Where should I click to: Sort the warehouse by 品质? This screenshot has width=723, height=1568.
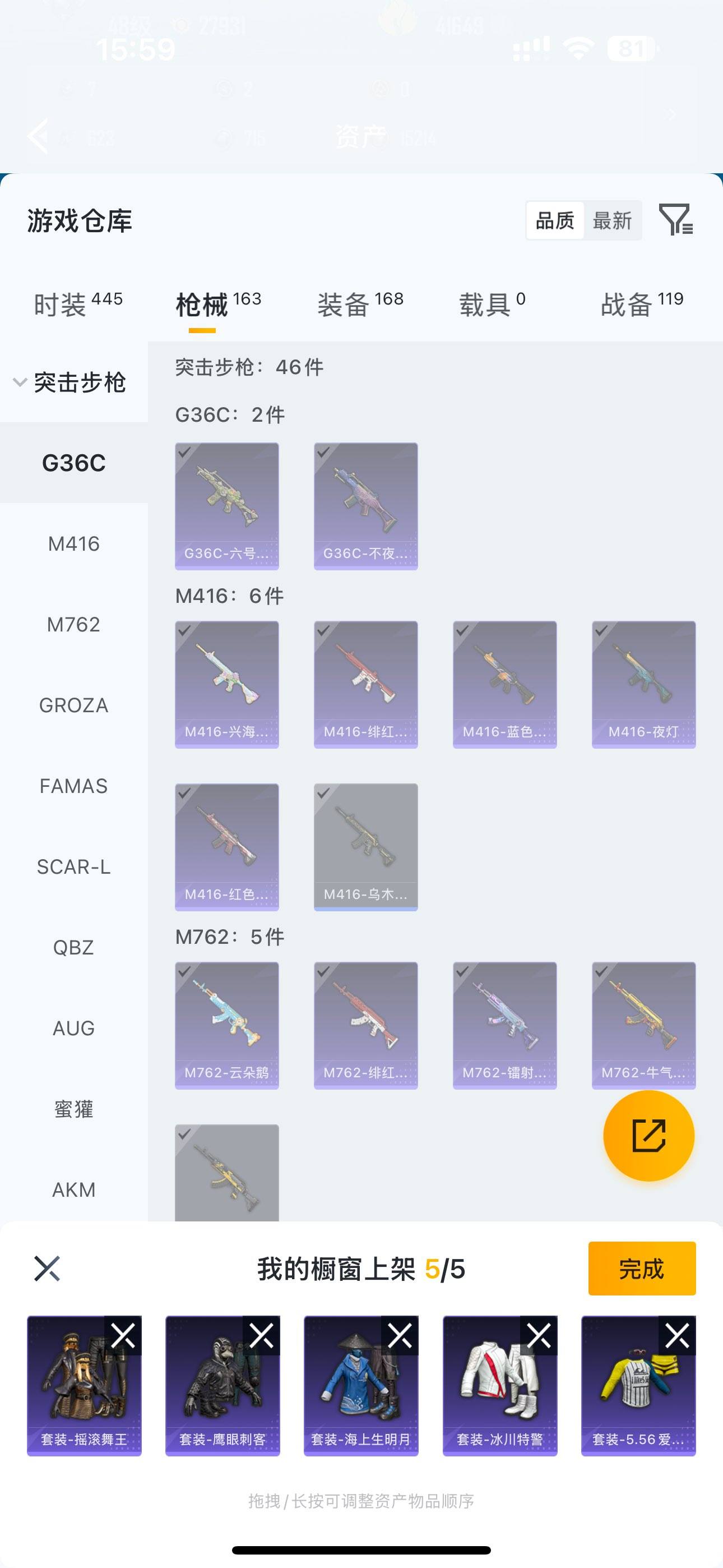(x=554, y=220)
